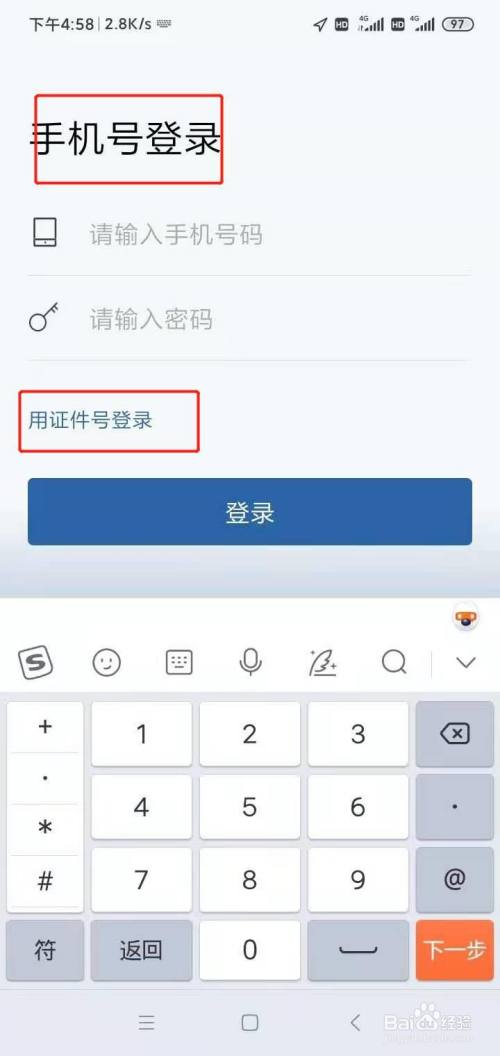Image resolution: width=500 pixels, height=1056 pixels.
Task: Open the Sogou keyboard logo menu
Action: point(35,663)
